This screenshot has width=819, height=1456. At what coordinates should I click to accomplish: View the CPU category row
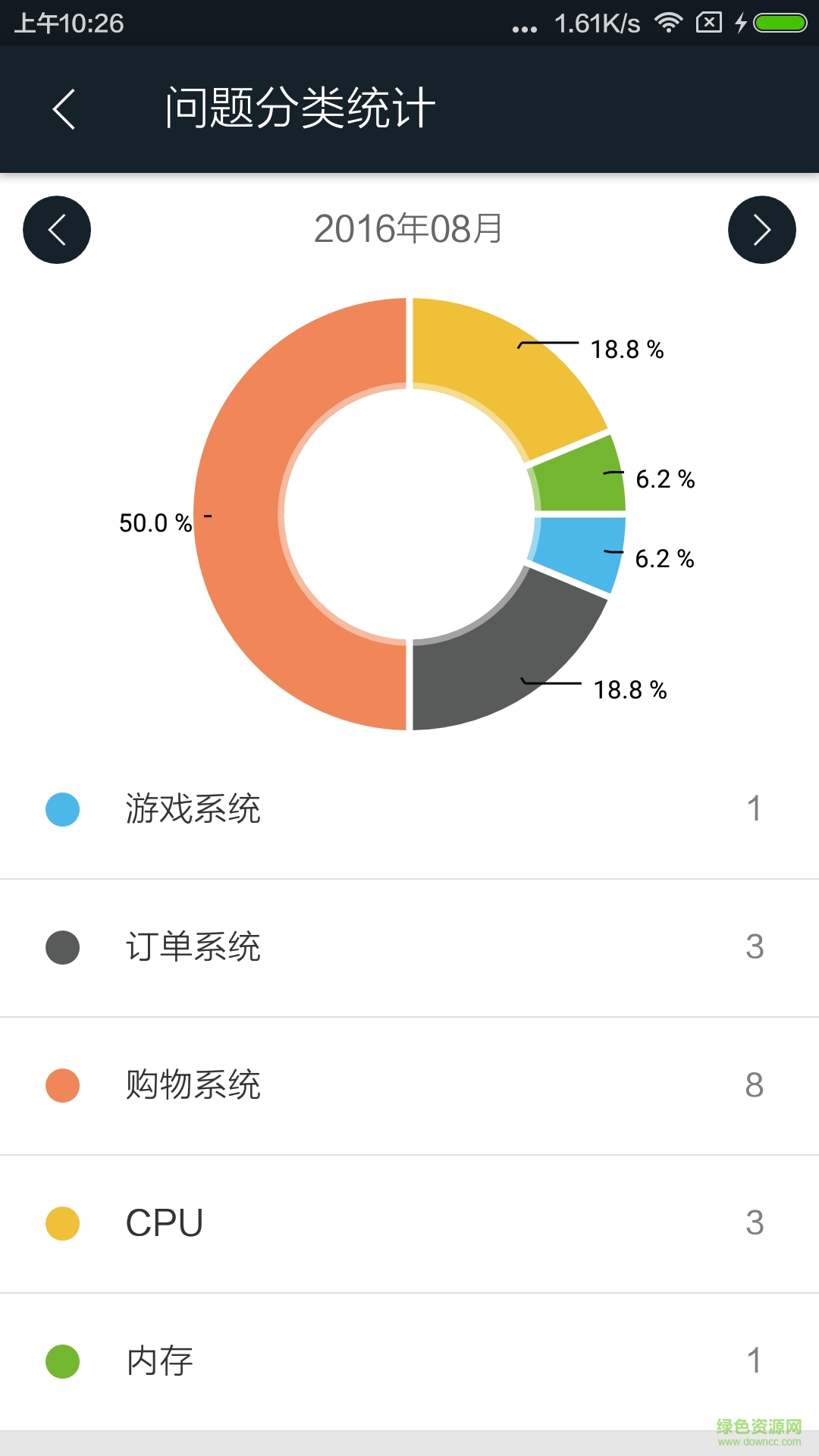pyautogui.click(x=409, y=1223)
